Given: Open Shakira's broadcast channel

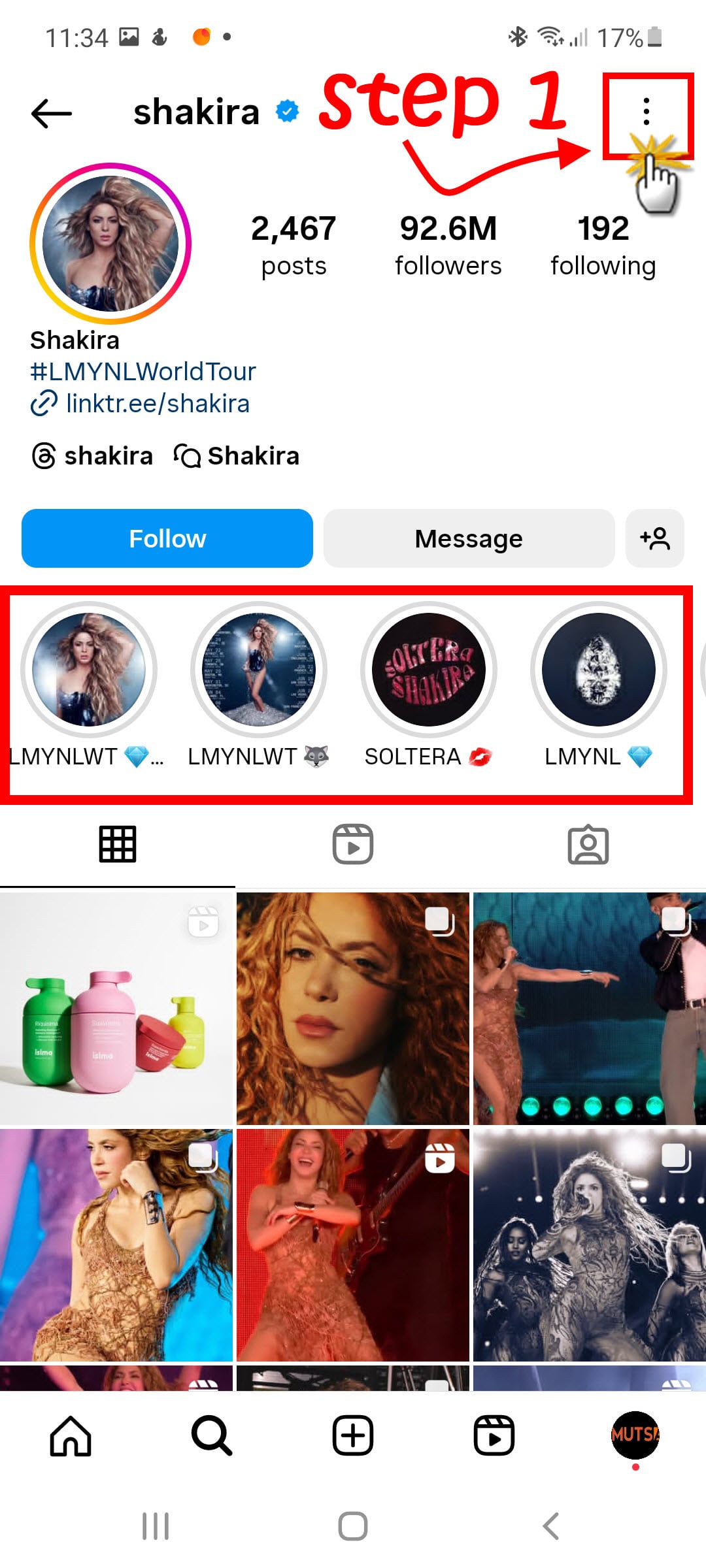Looking at the screenshot, I should [x=237, y=455].
